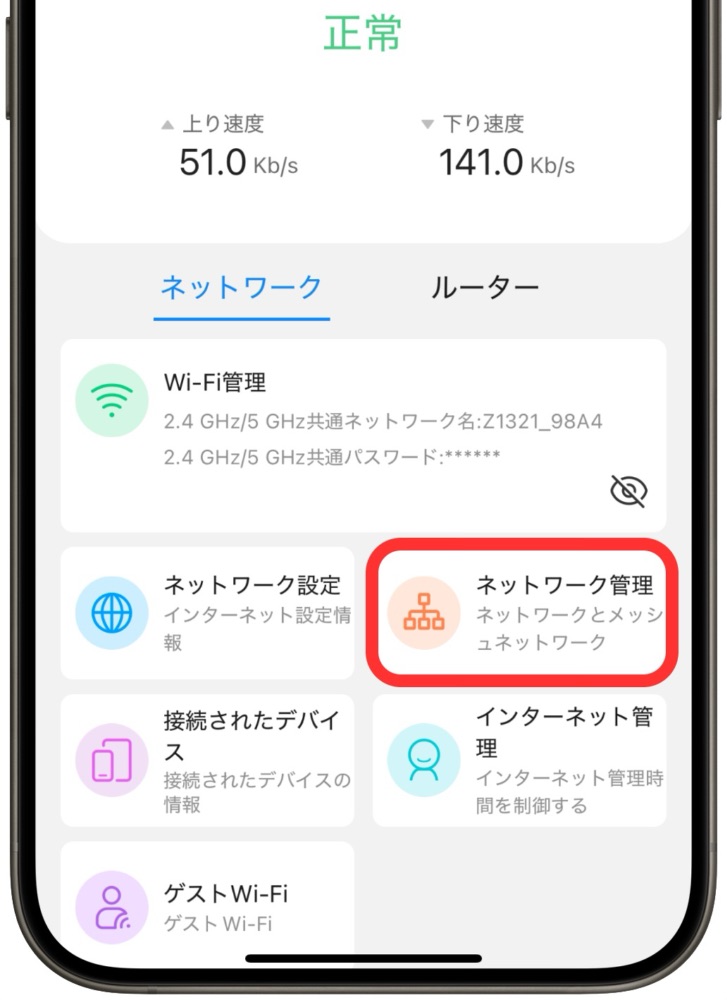The width and height of the screenshot is (727, 1000).
Task: Switch to the ルーター tab
Action: [485, 288]
